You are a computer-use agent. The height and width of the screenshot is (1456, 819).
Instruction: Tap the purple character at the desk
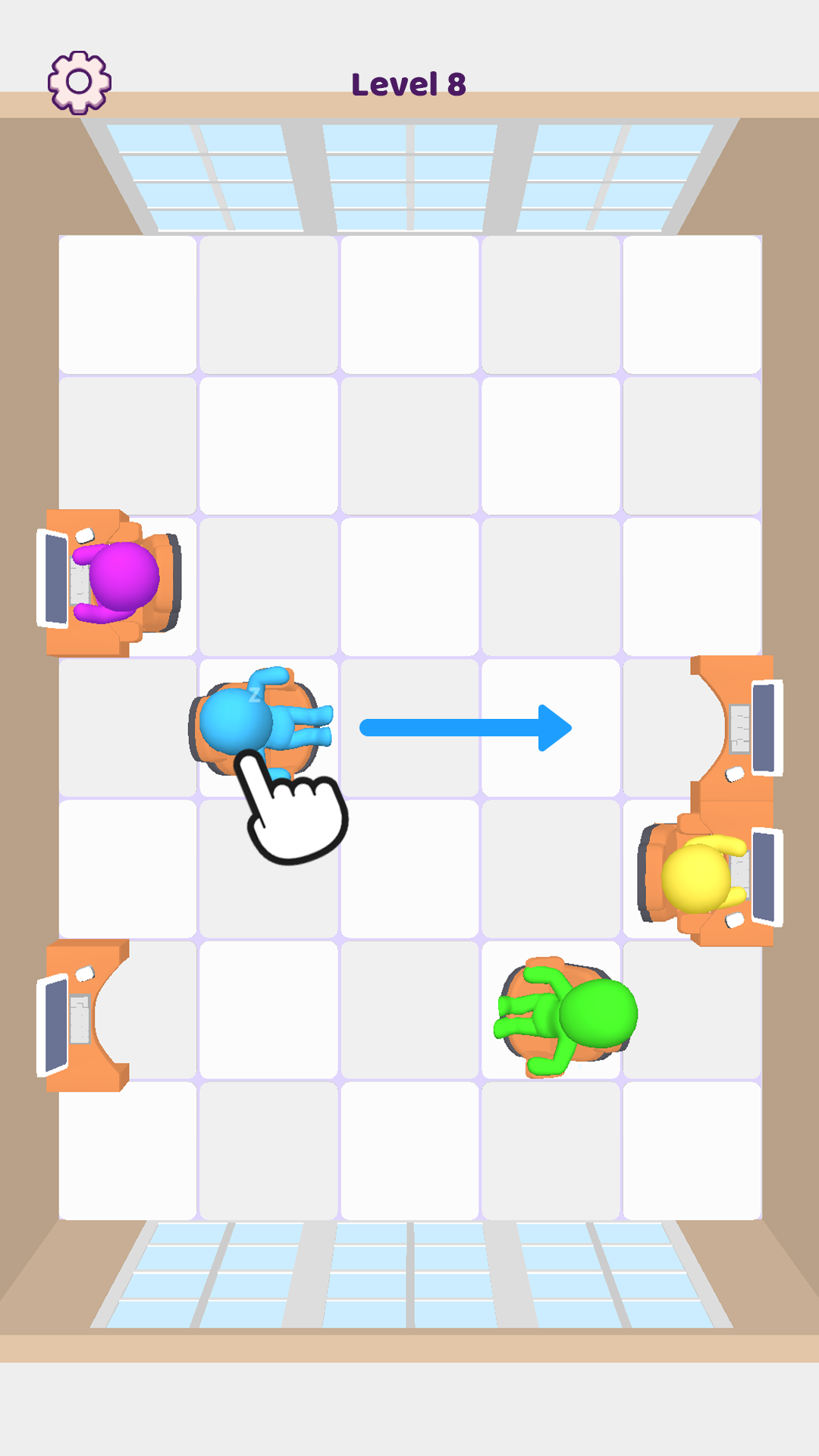[x=121, y=579]
